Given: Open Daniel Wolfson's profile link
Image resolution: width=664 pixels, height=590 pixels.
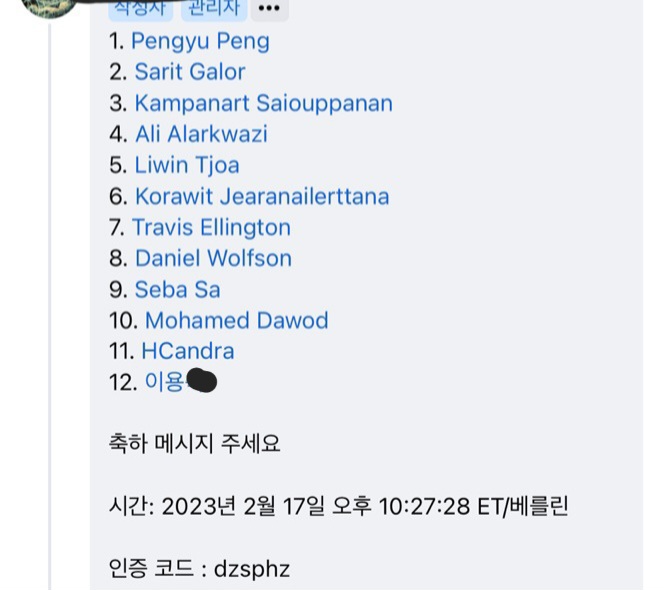Looking at the screenshot, I should click(x=213, y=258).
